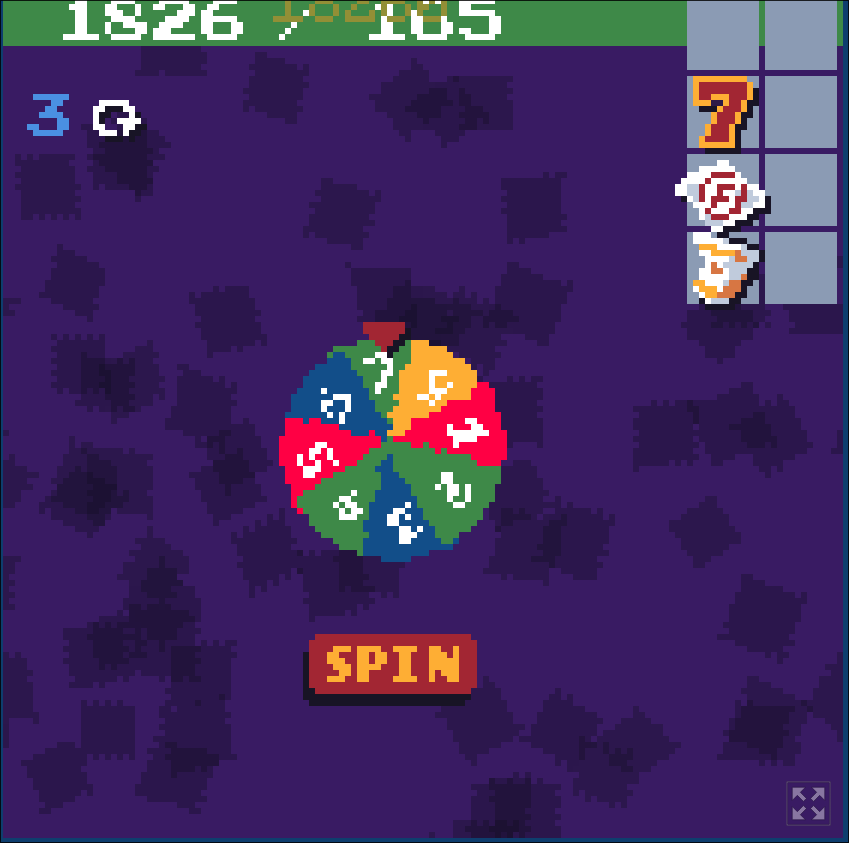The width and height of the screenshot is (849, 843).
Task: Select the red 7 item slot
Action: pos(723,111)
